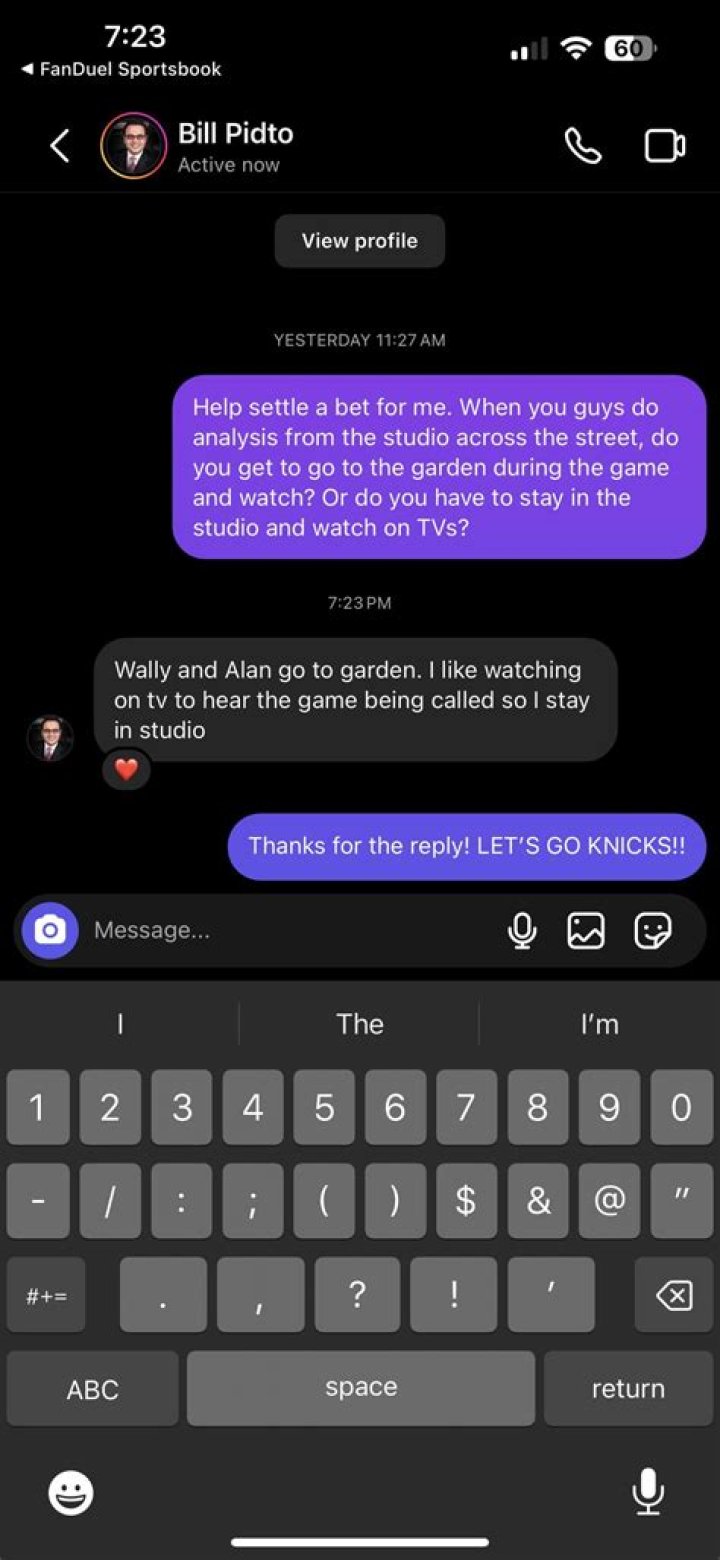720x1560 pixels.
Task: Switch the keyboard to ABC letters
Action: (x=93, y=1389)
